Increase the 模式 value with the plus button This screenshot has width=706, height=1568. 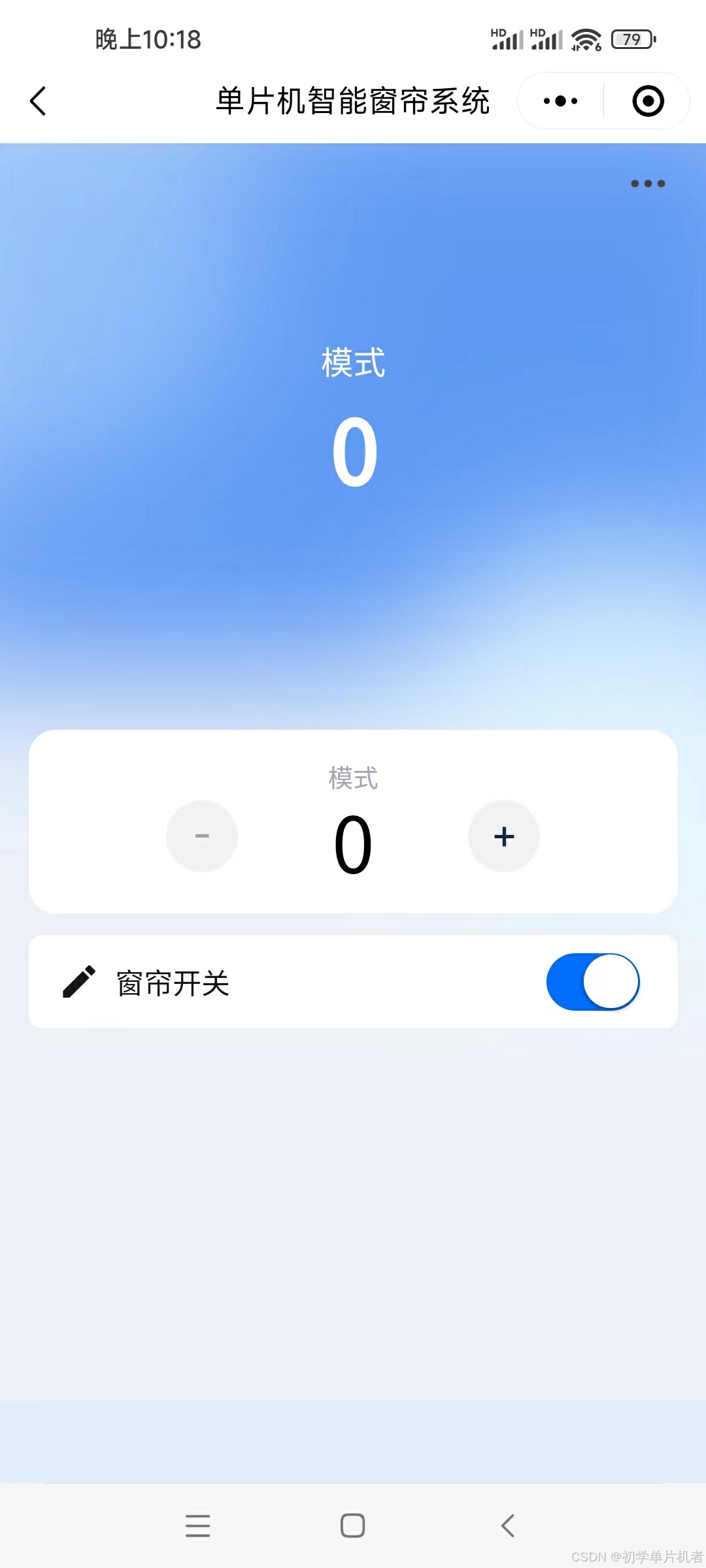pyautogui.click(x=504, y=836)
